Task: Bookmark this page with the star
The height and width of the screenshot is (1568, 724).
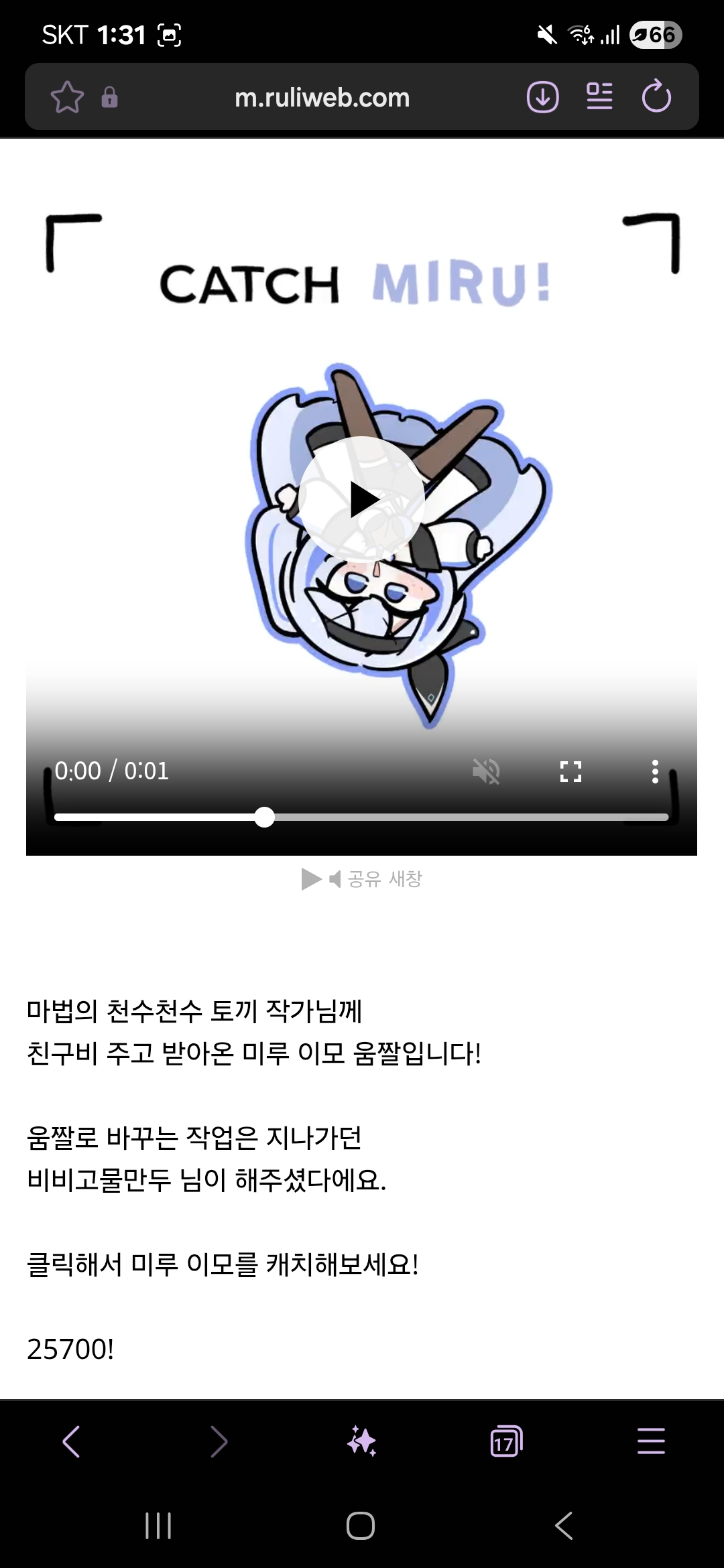Action: tap(67, 98)
